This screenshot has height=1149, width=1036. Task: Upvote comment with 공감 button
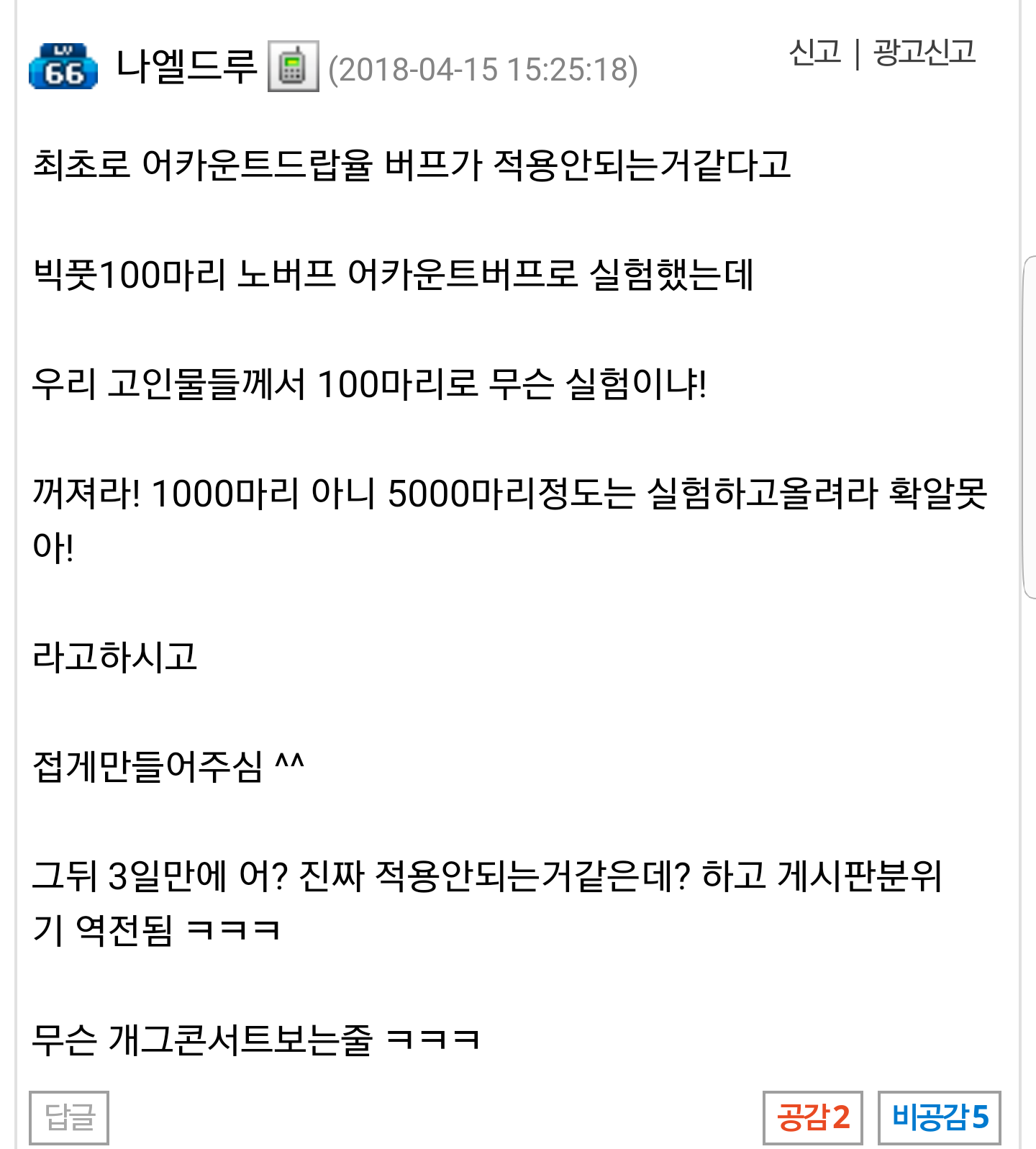tap(813, 1117)
